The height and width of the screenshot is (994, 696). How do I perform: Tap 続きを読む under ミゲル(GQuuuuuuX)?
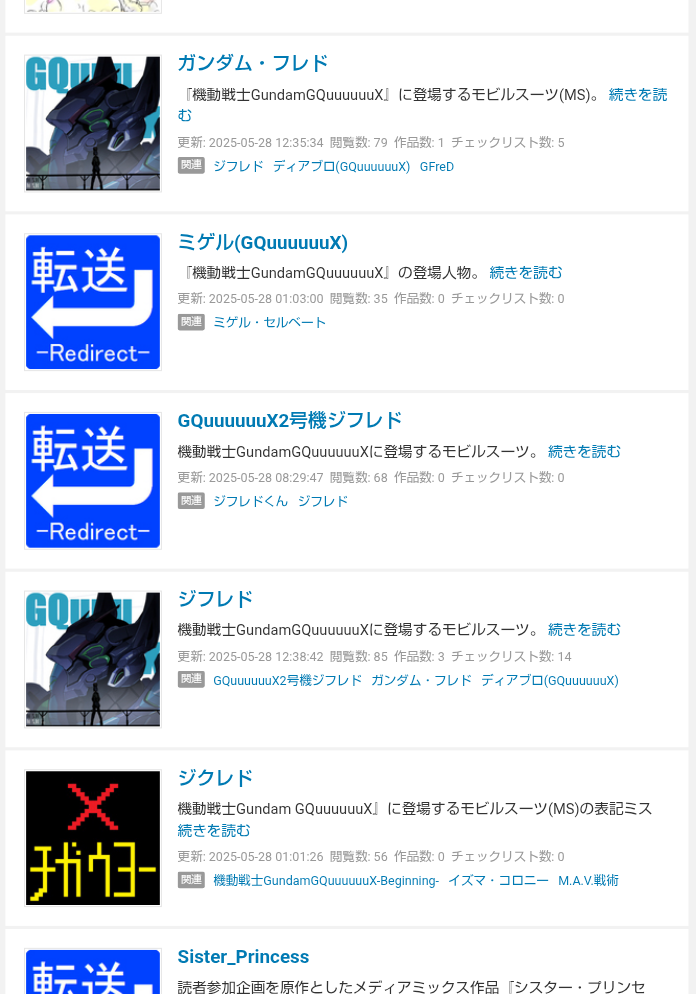coord(526,272)
